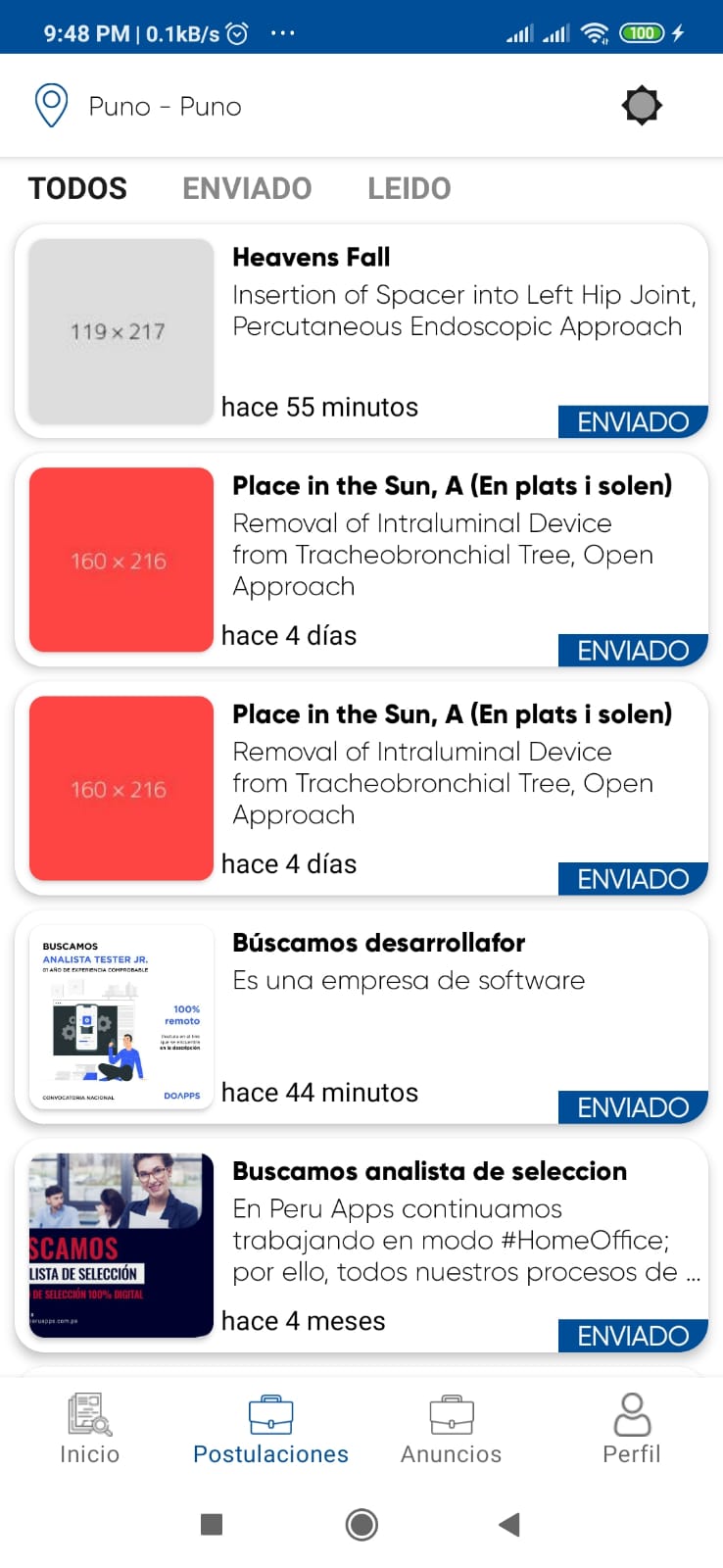This screenshot has height=1568, width=723.
Task: Tap the system home button
Action: (361, 1524)
